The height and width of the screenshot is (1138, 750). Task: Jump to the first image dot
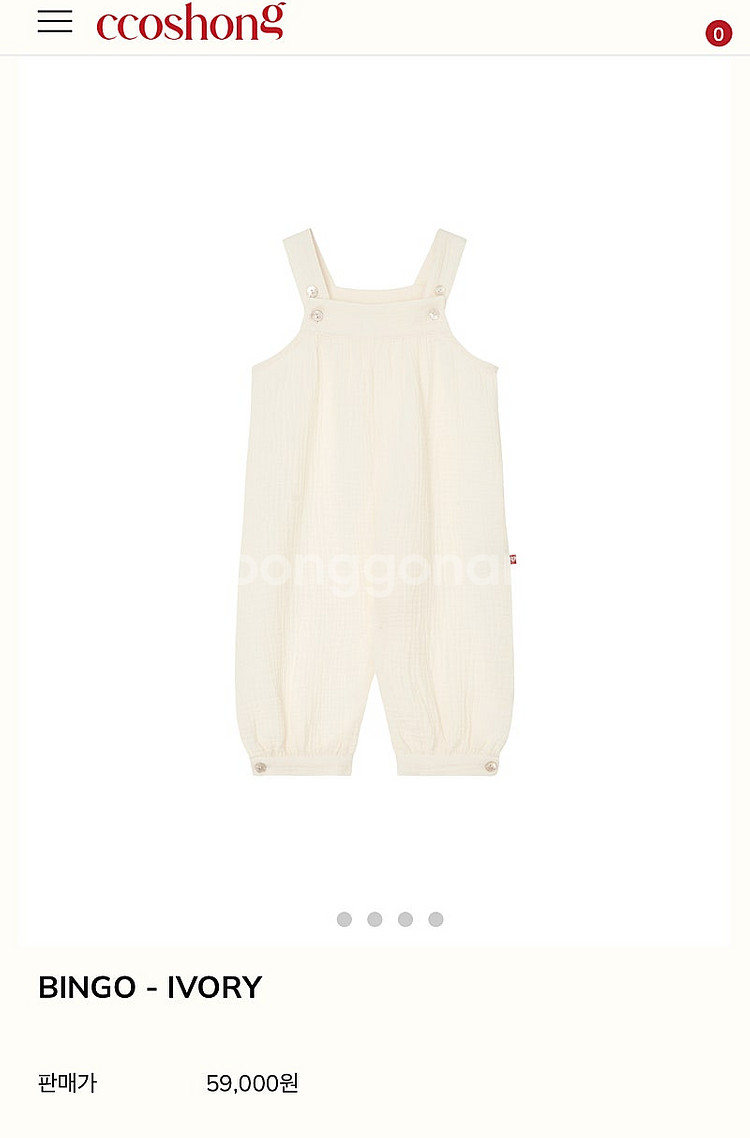pyautogui.click(x=344, y=920)
